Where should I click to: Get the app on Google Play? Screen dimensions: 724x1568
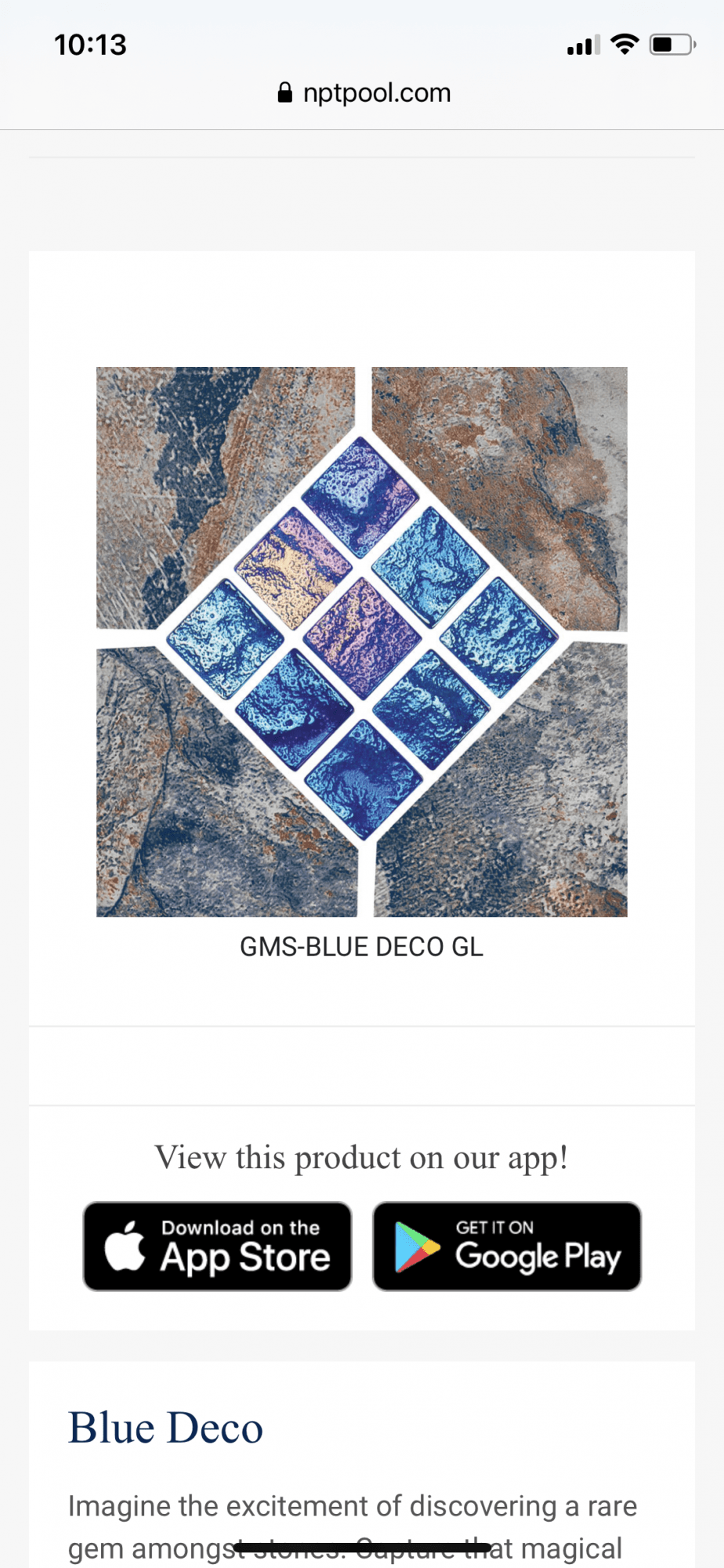[x=507, y=1246]
